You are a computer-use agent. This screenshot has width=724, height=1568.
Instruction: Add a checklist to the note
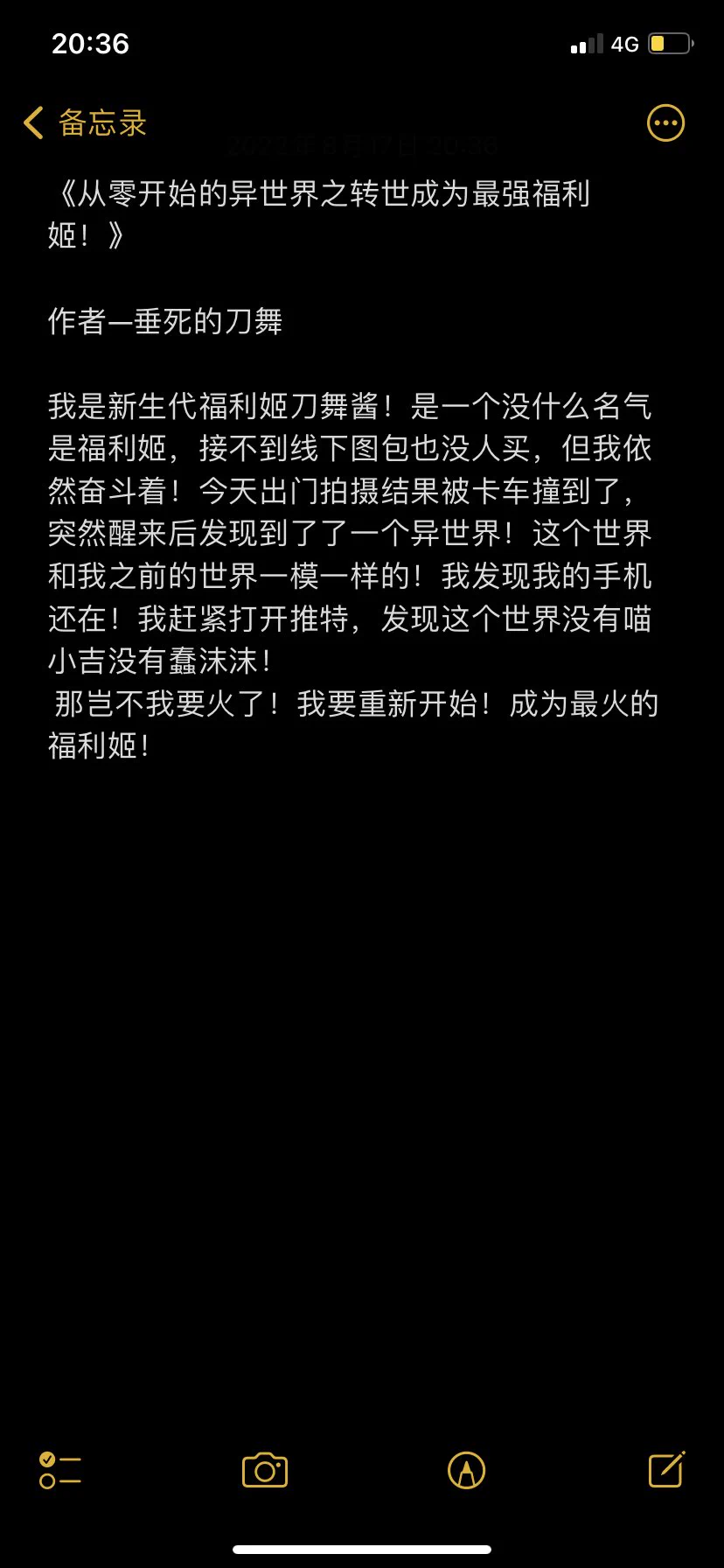point(60,1470)
